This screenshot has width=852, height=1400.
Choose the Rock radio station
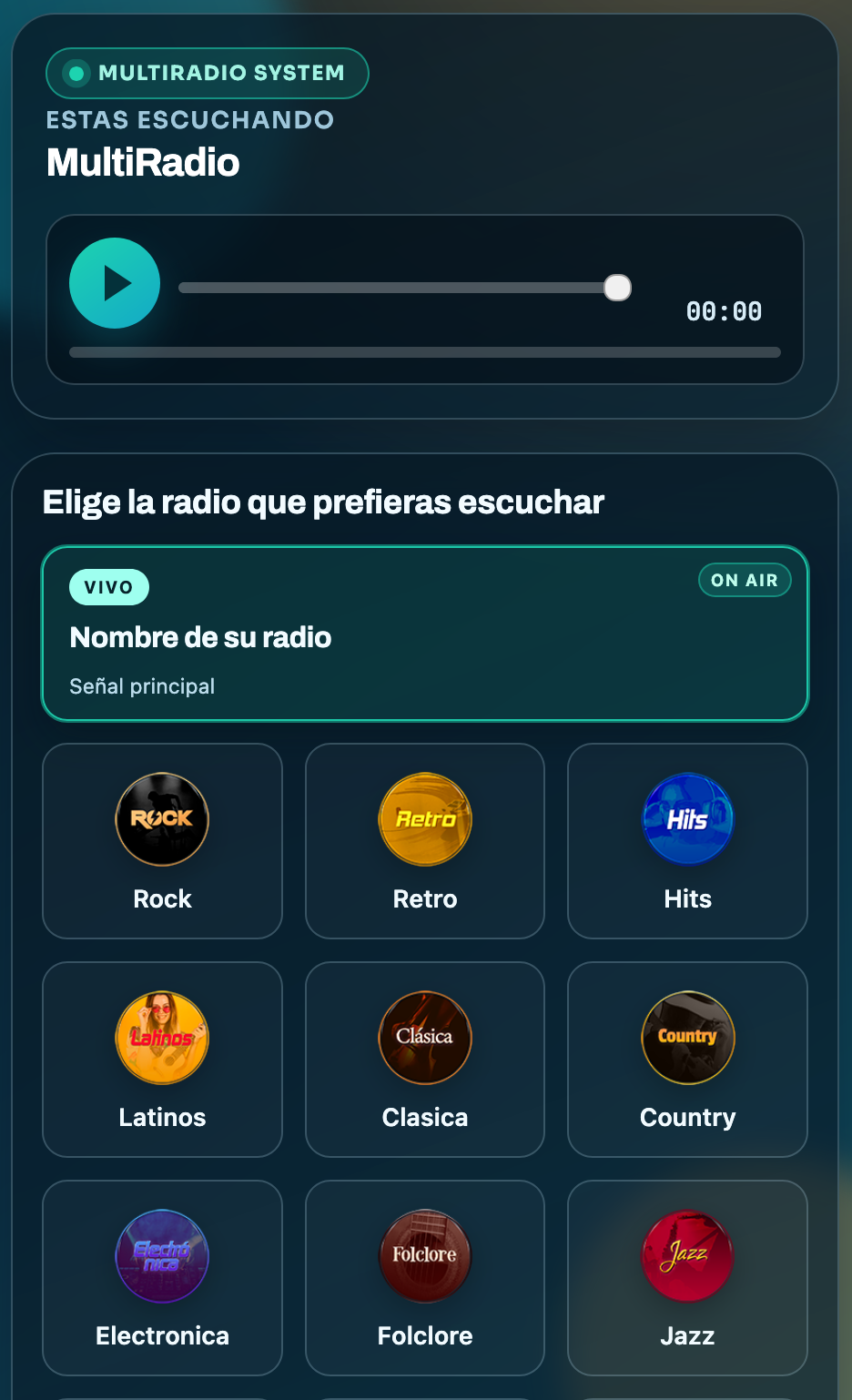coord(162,841)
